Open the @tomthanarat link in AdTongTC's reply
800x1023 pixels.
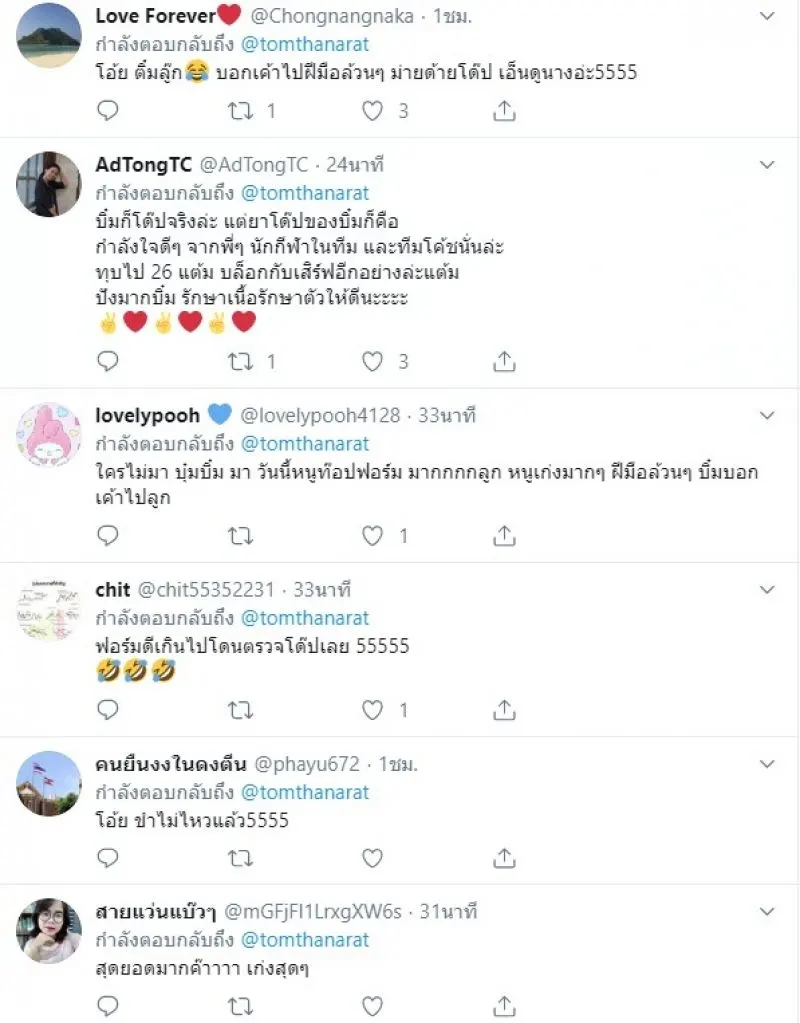point(305,193)
